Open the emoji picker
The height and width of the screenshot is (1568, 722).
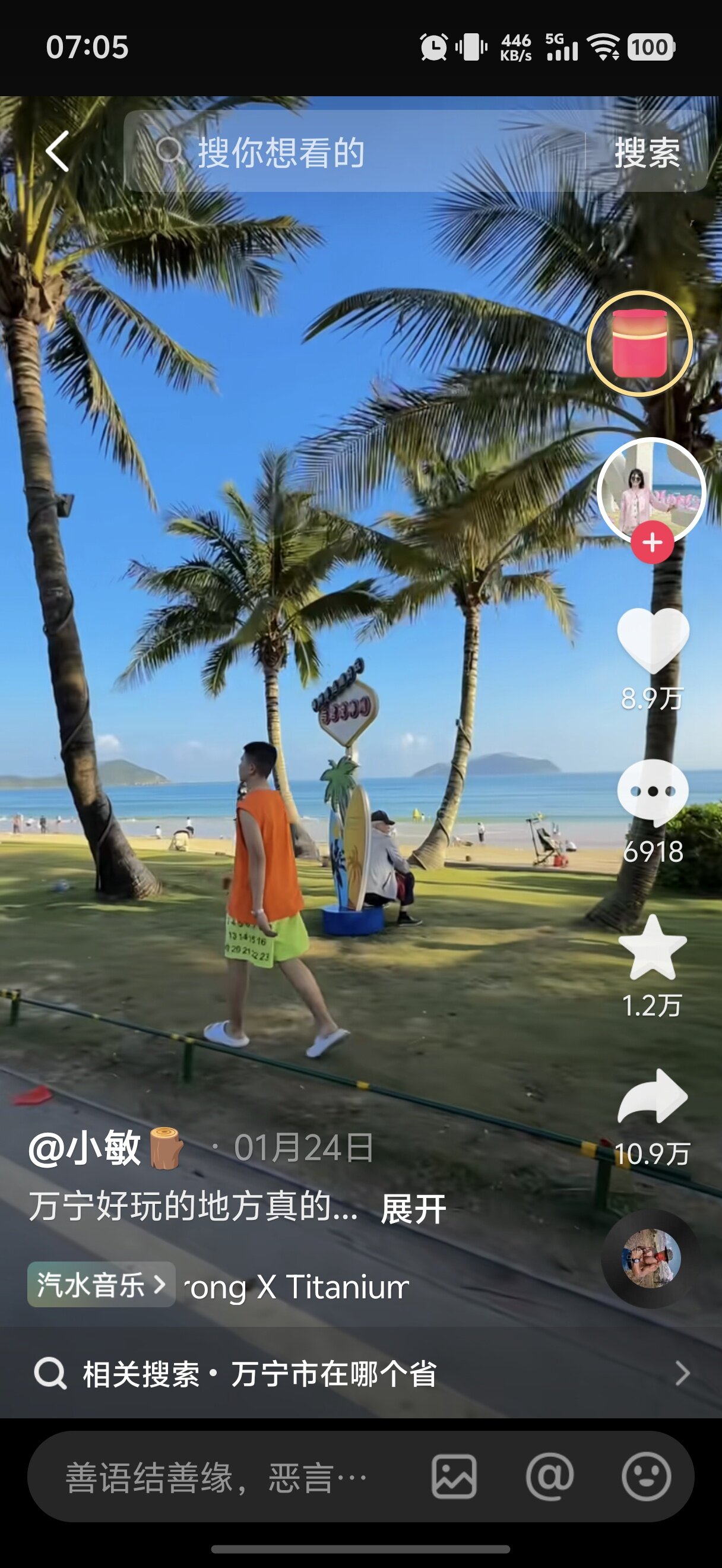pos(646,1477)
